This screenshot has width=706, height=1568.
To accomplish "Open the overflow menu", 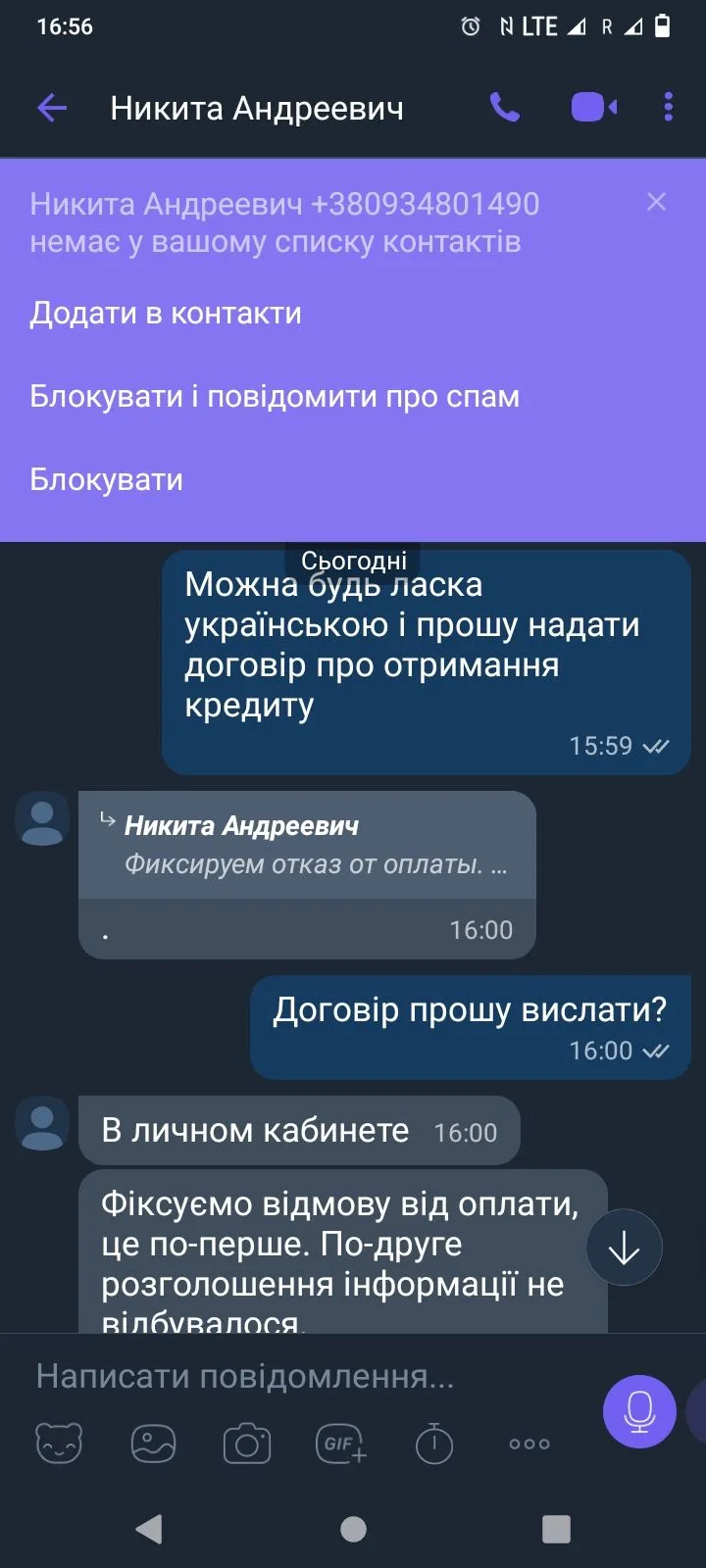I will [x=668, y=108].
